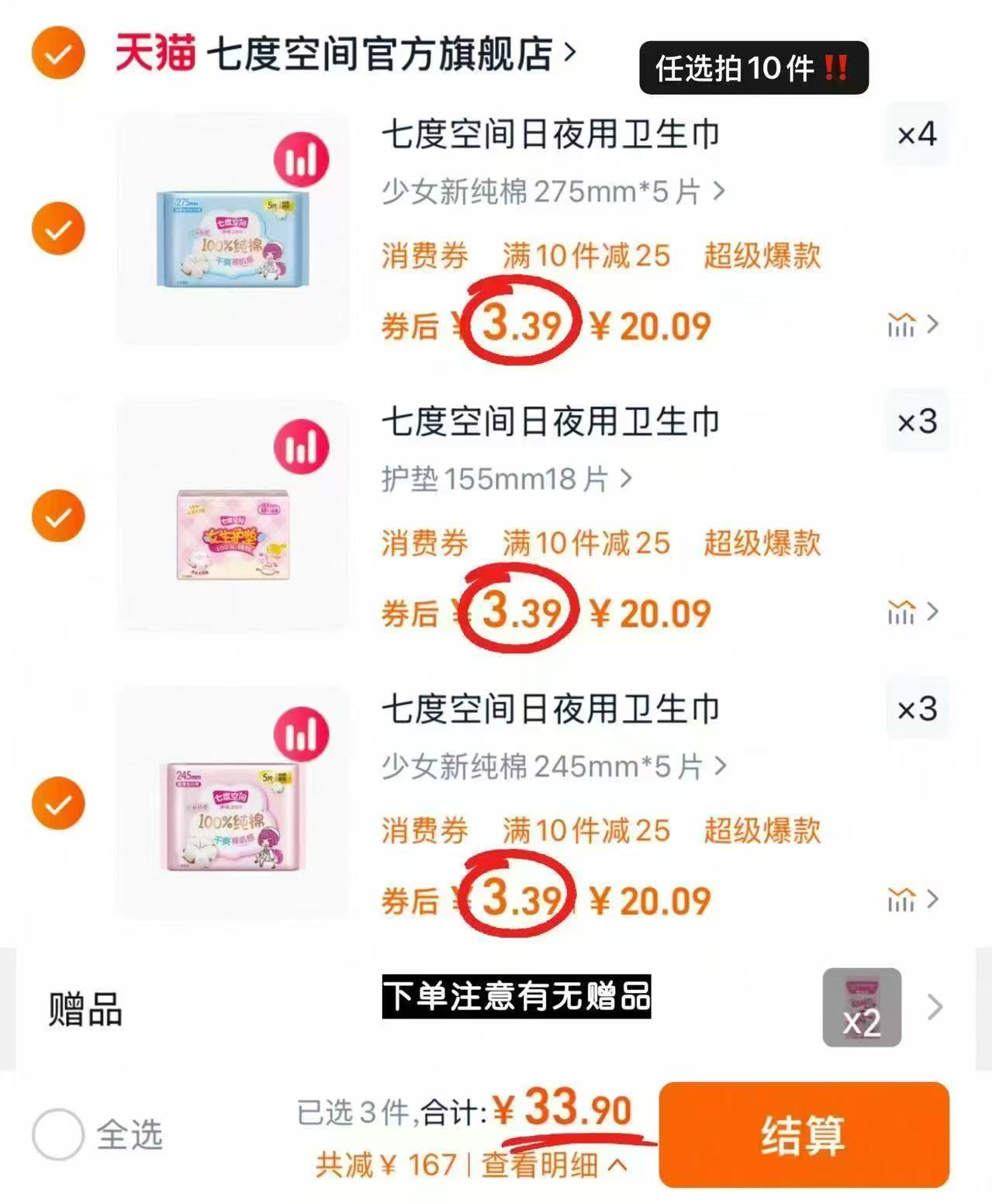Click the pink chart badge on the 275mm product image
Viewport: 992px width, 1204px height.
coord(302,159)
